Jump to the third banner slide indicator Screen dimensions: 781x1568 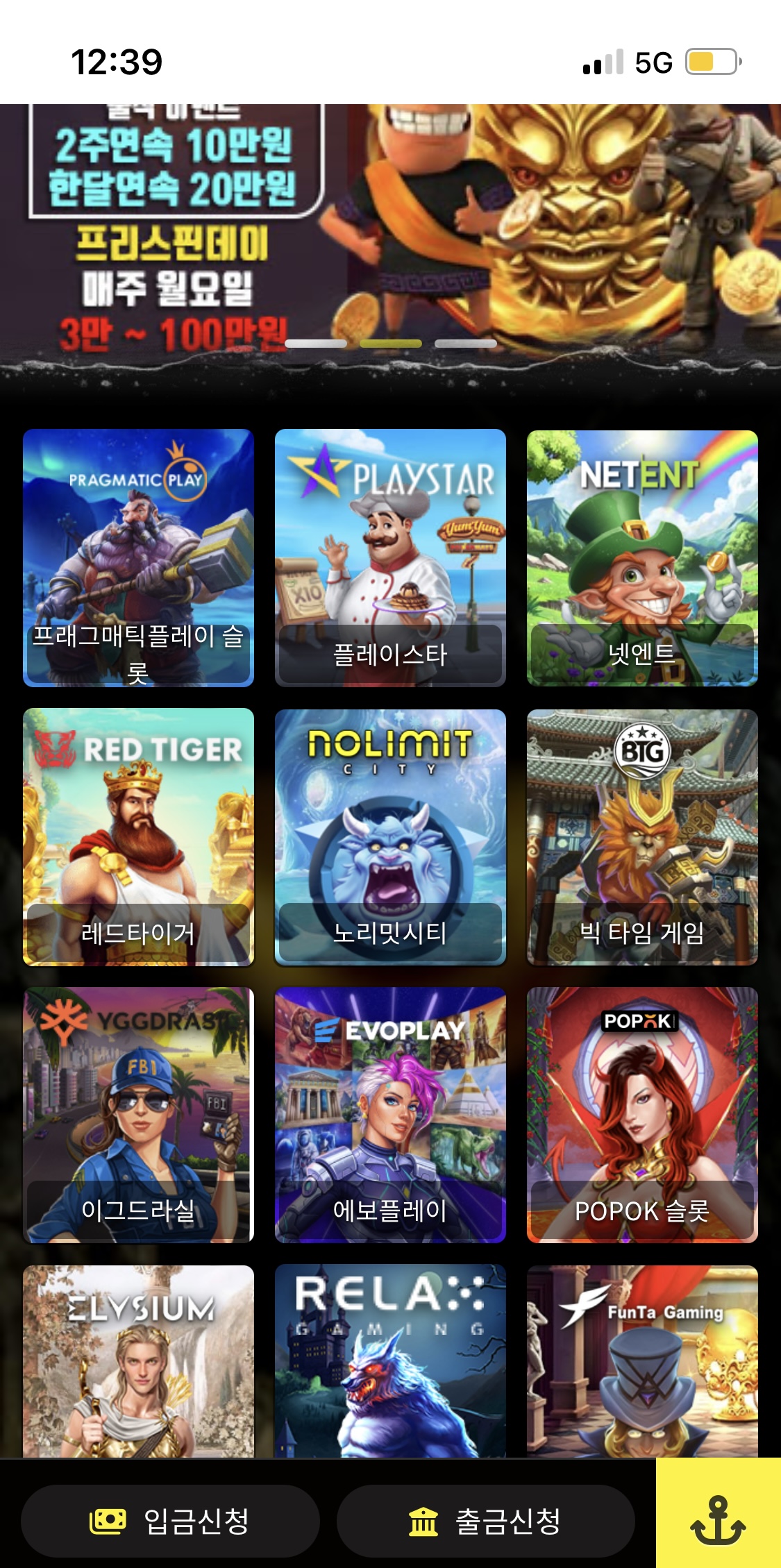pos(465,344)
